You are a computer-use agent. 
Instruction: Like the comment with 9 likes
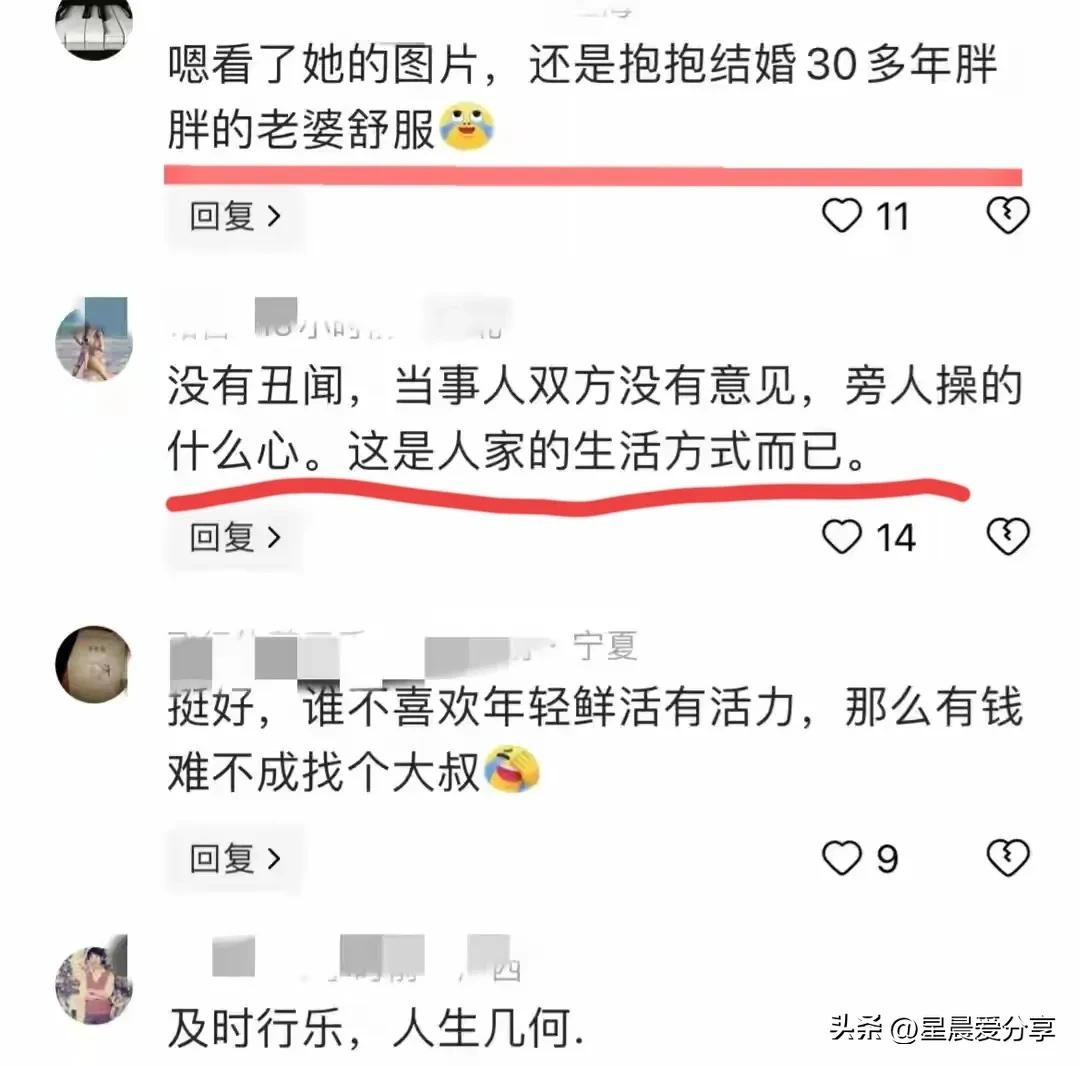[842, 858]
